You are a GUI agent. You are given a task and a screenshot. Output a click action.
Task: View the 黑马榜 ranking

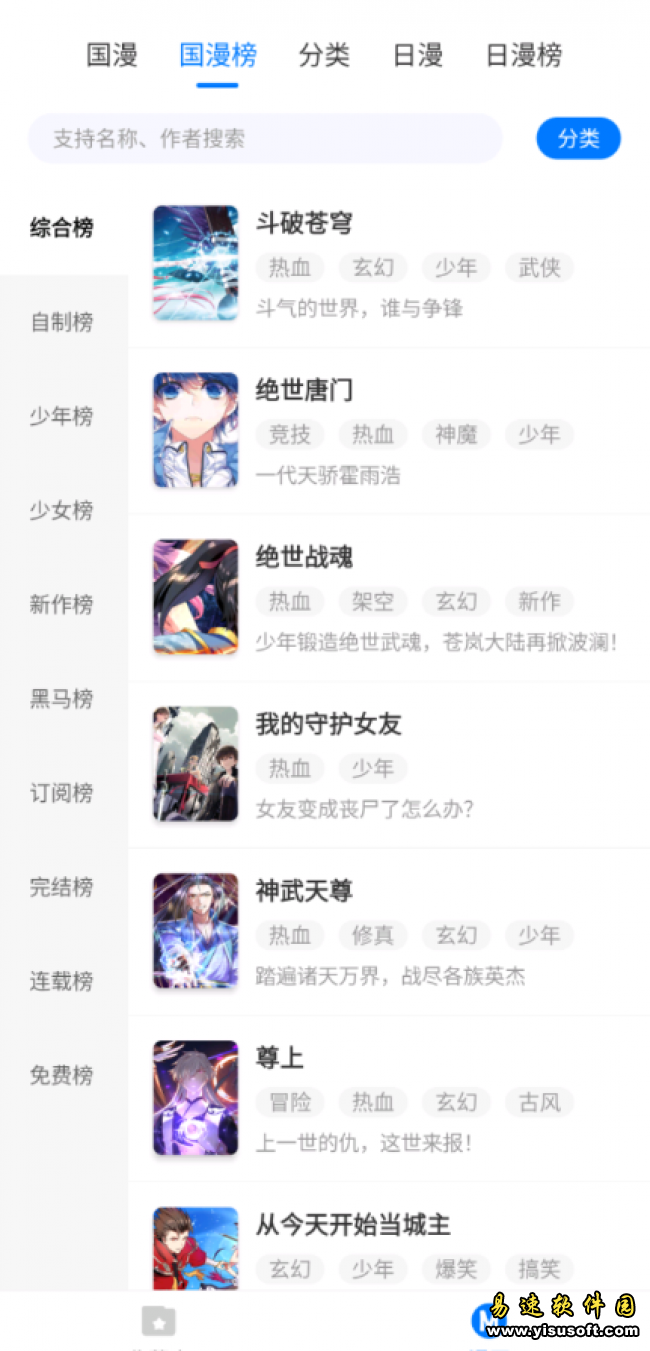[x=62, y=698]
